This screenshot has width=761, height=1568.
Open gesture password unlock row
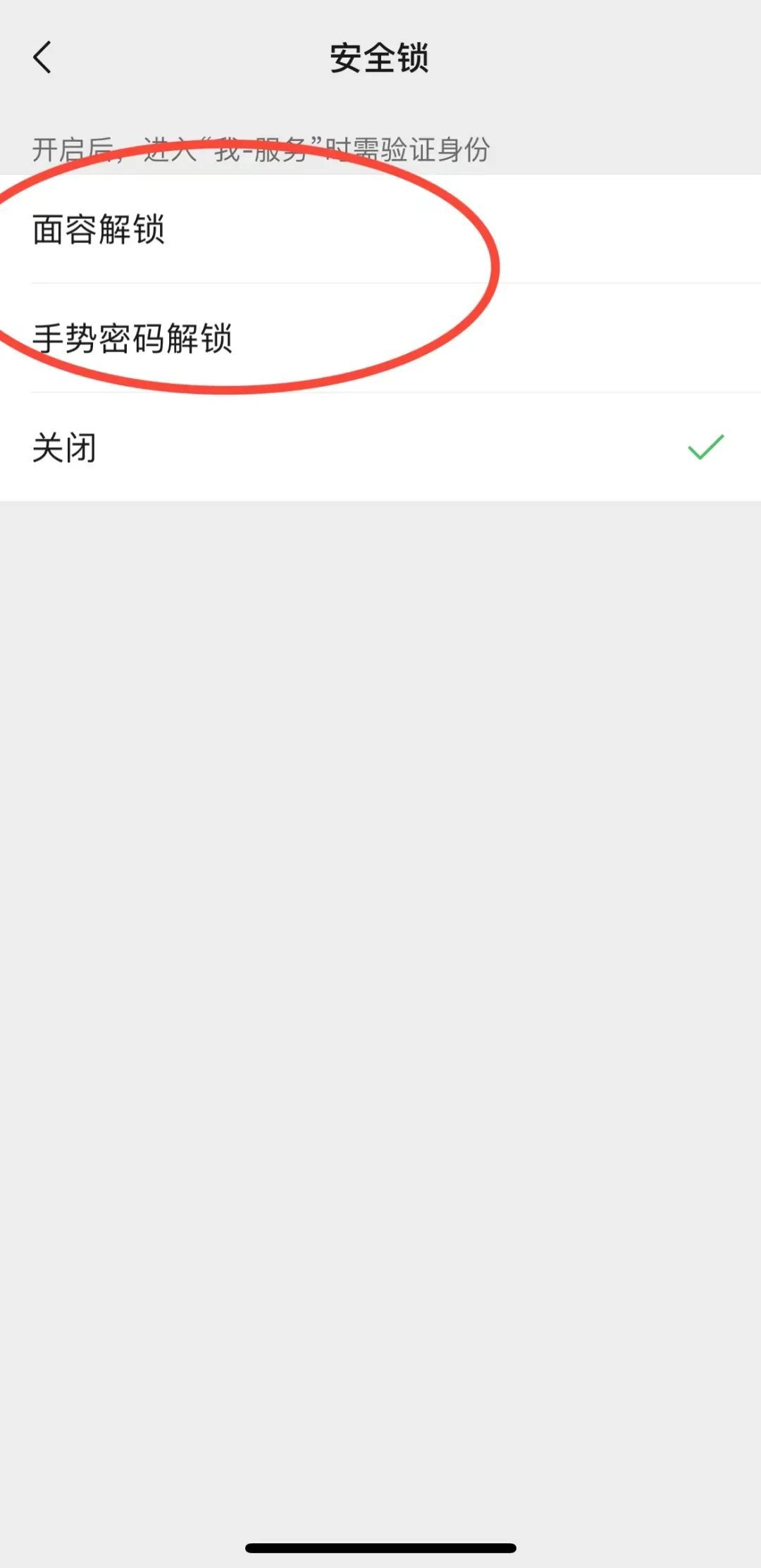point(380,340)
